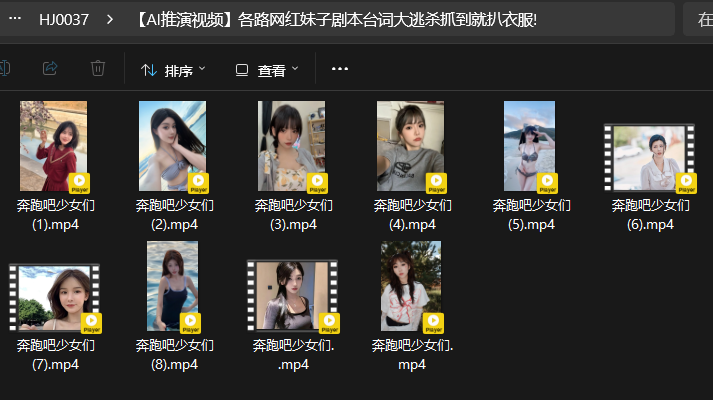This screenshot has height=400, width=713.
Task: Click the delete trash icon
Action: click(98, 69)
